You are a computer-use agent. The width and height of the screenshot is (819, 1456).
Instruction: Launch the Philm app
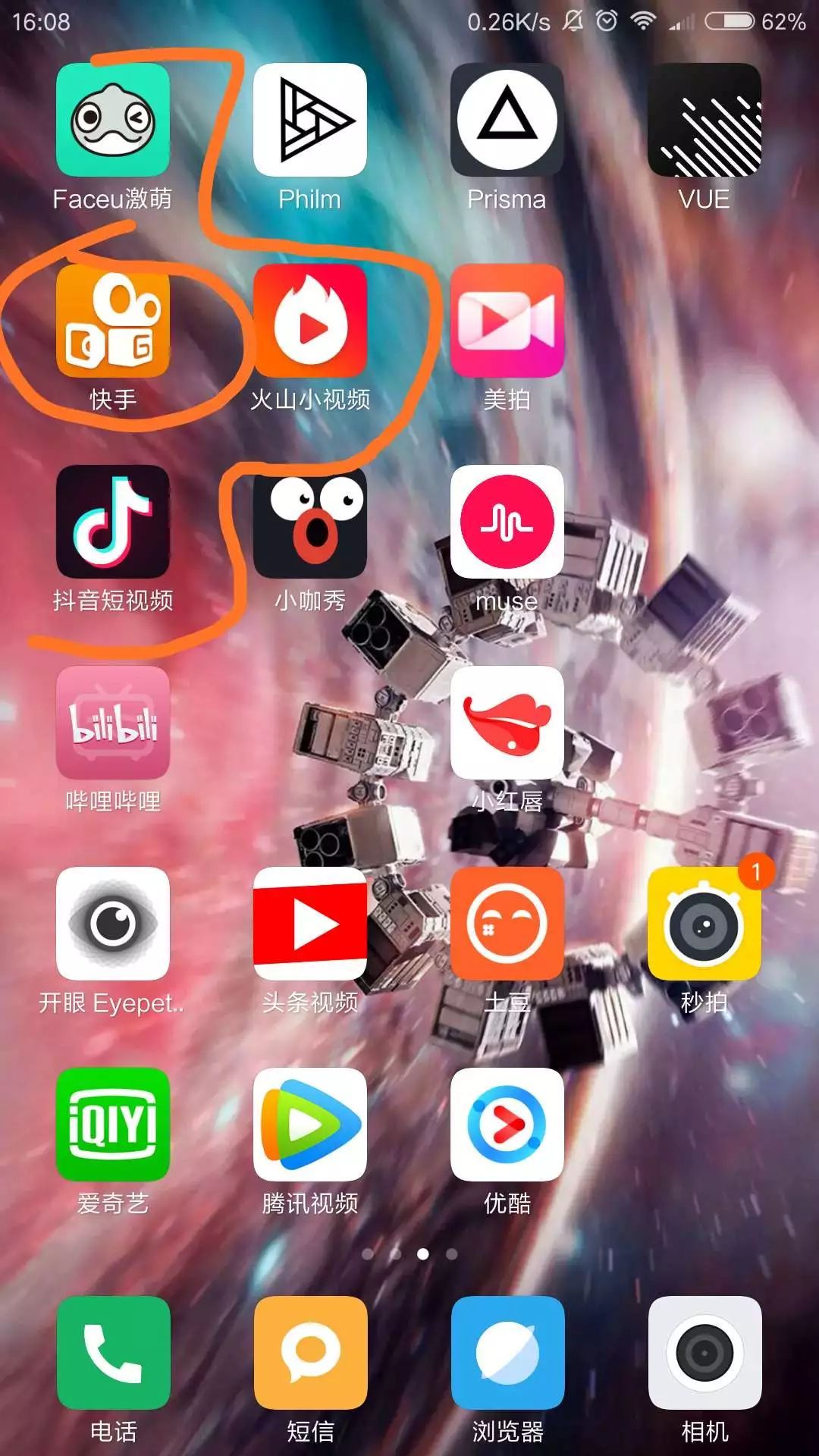[309, 120]
